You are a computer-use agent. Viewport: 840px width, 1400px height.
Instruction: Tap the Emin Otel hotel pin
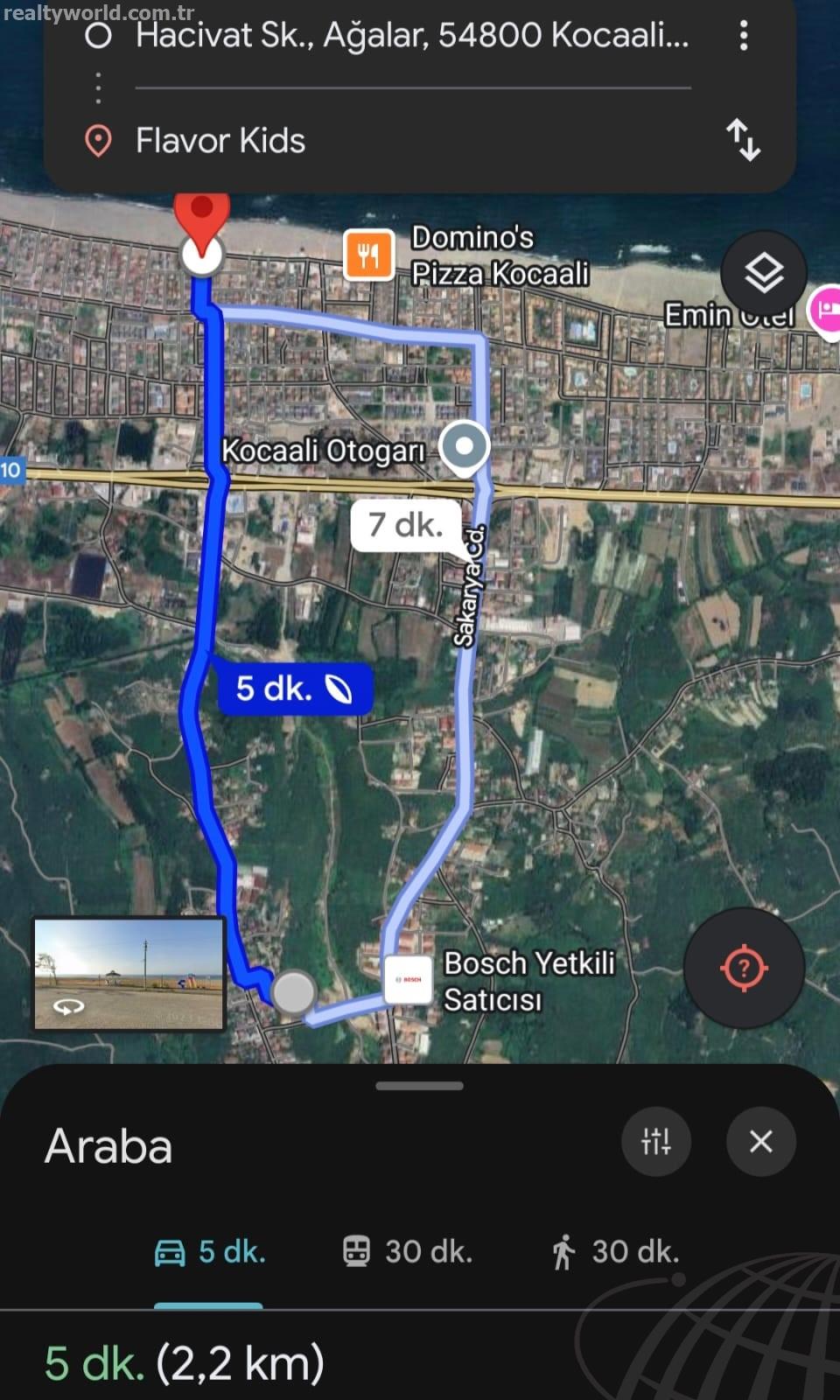pyautogui.click(x=826, y=310)
